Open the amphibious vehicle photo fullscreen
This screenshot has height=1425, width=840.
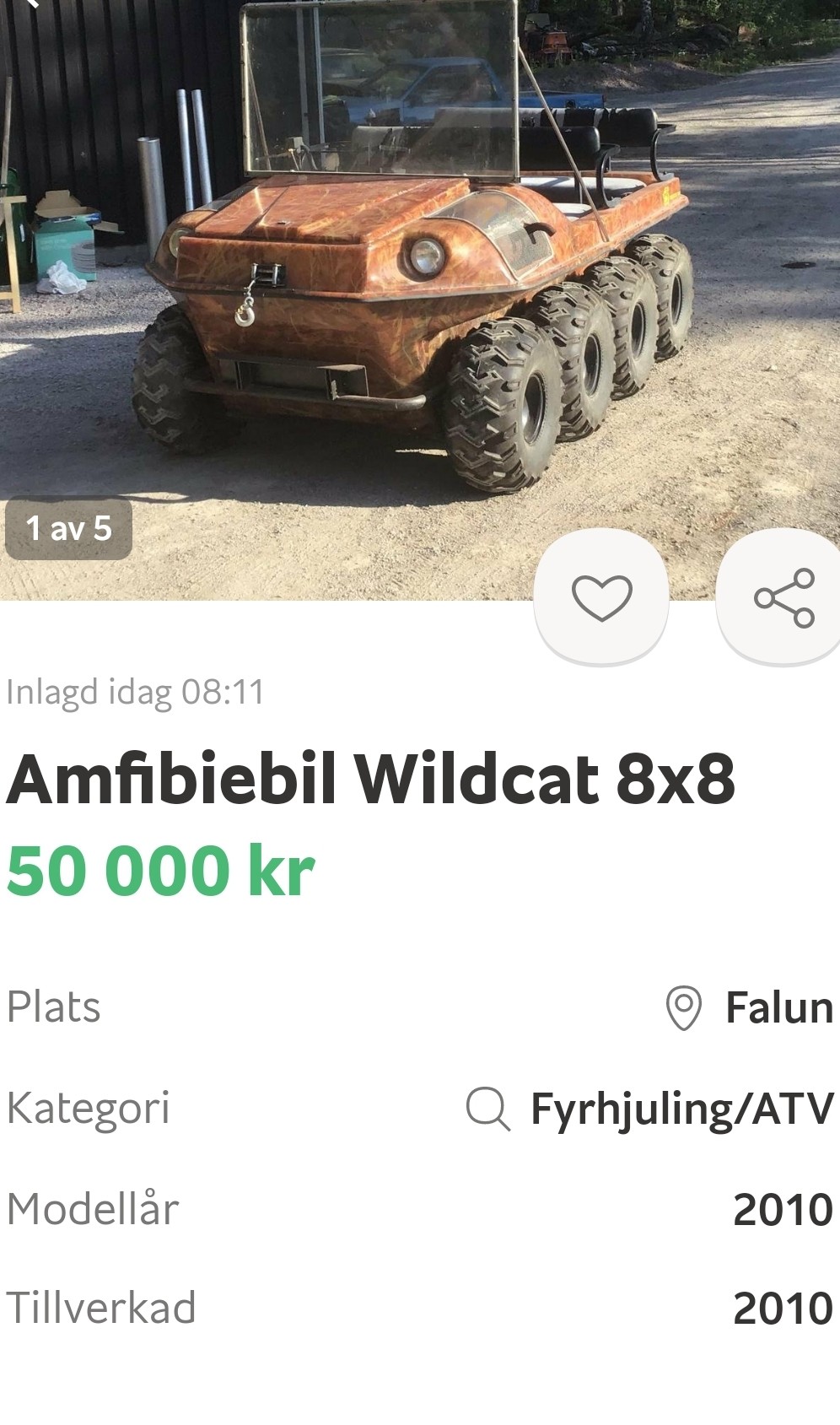[420, 295]
